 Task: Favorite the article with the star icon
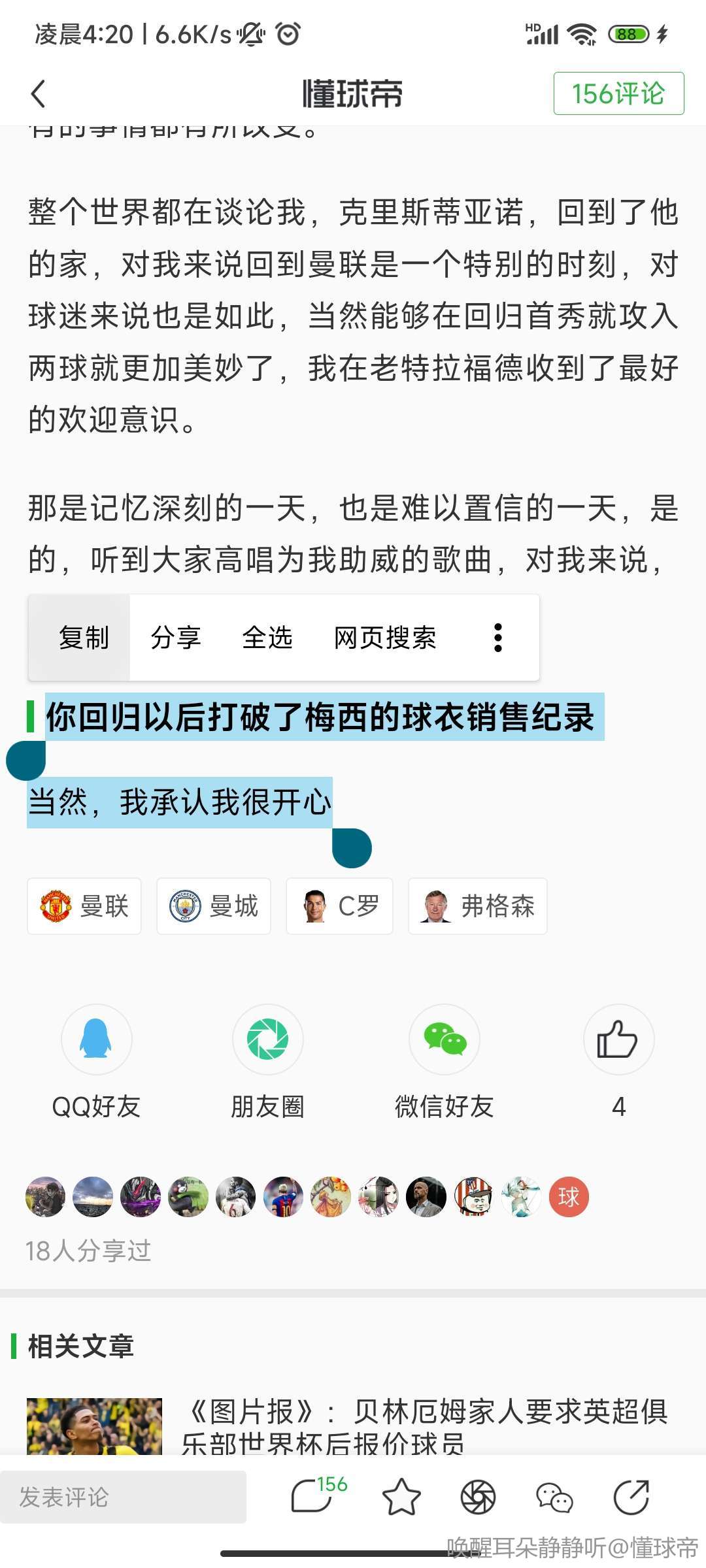[401, 1497]
